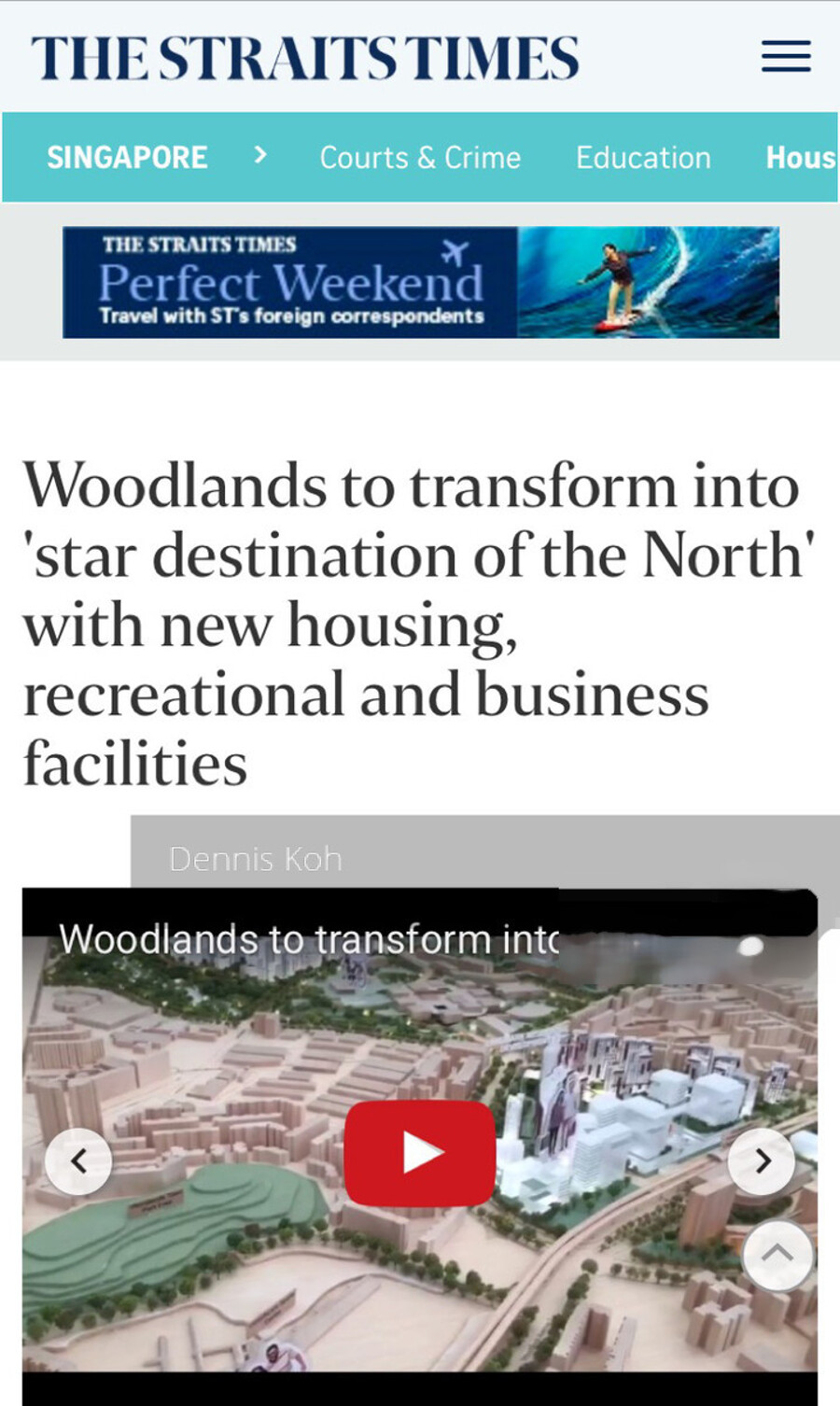Go to The Straits Times homepage

(x=305, y=58)
